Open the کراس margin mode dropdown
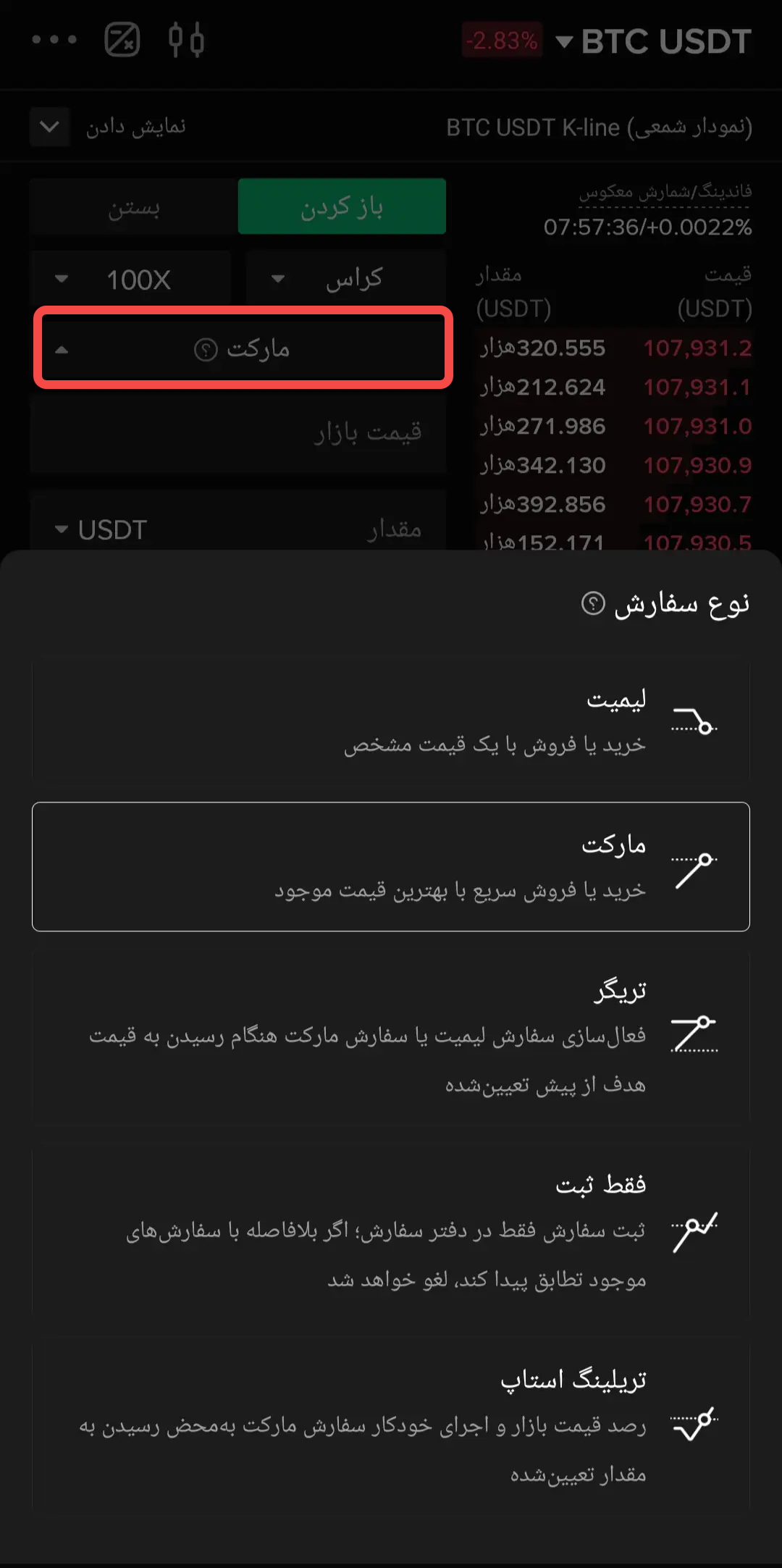This screenshot has height=1568, width=782. [345, 280]
